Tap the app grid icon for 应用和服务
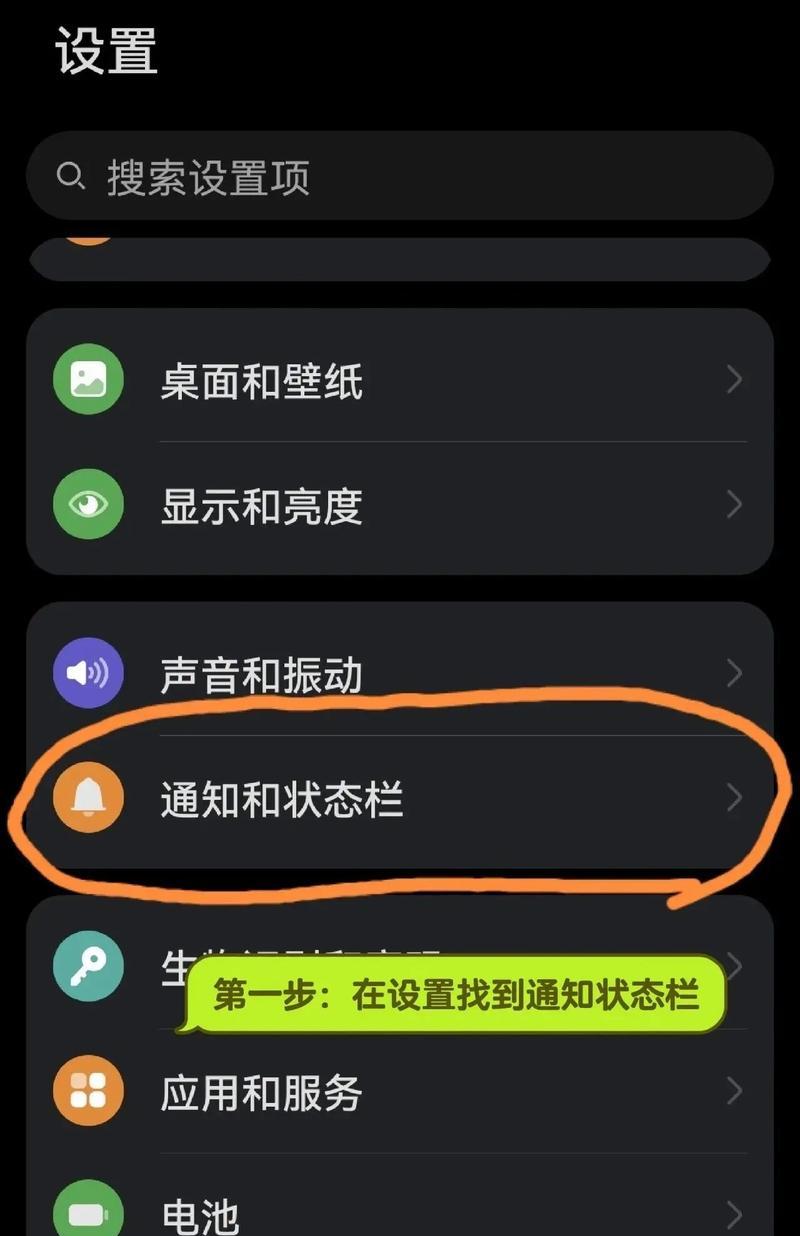This screenshot has width=800, height=1236. pos(88,1090)
